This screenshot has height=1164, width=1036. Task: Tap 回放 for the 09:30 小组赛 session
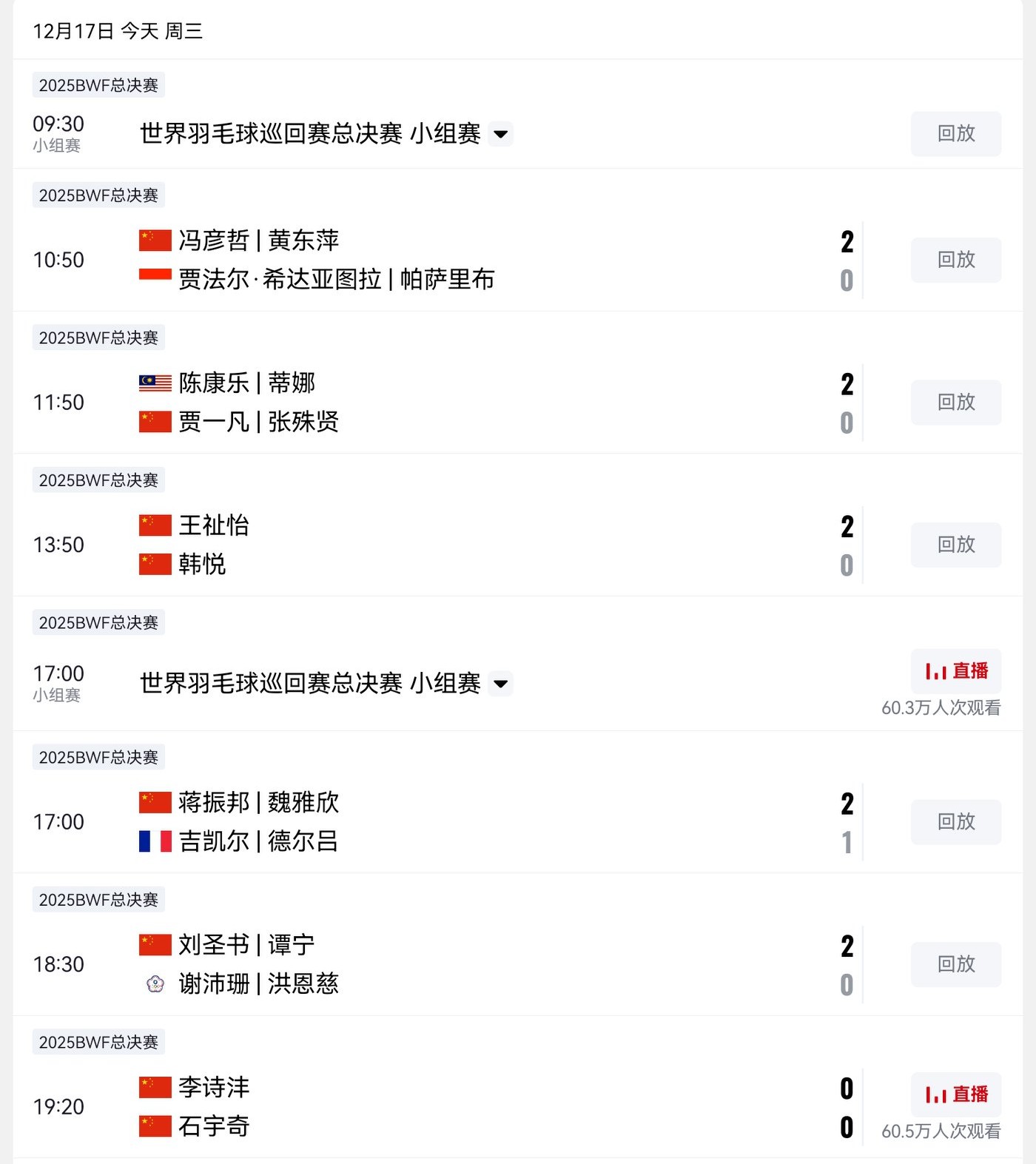point(955,134)
